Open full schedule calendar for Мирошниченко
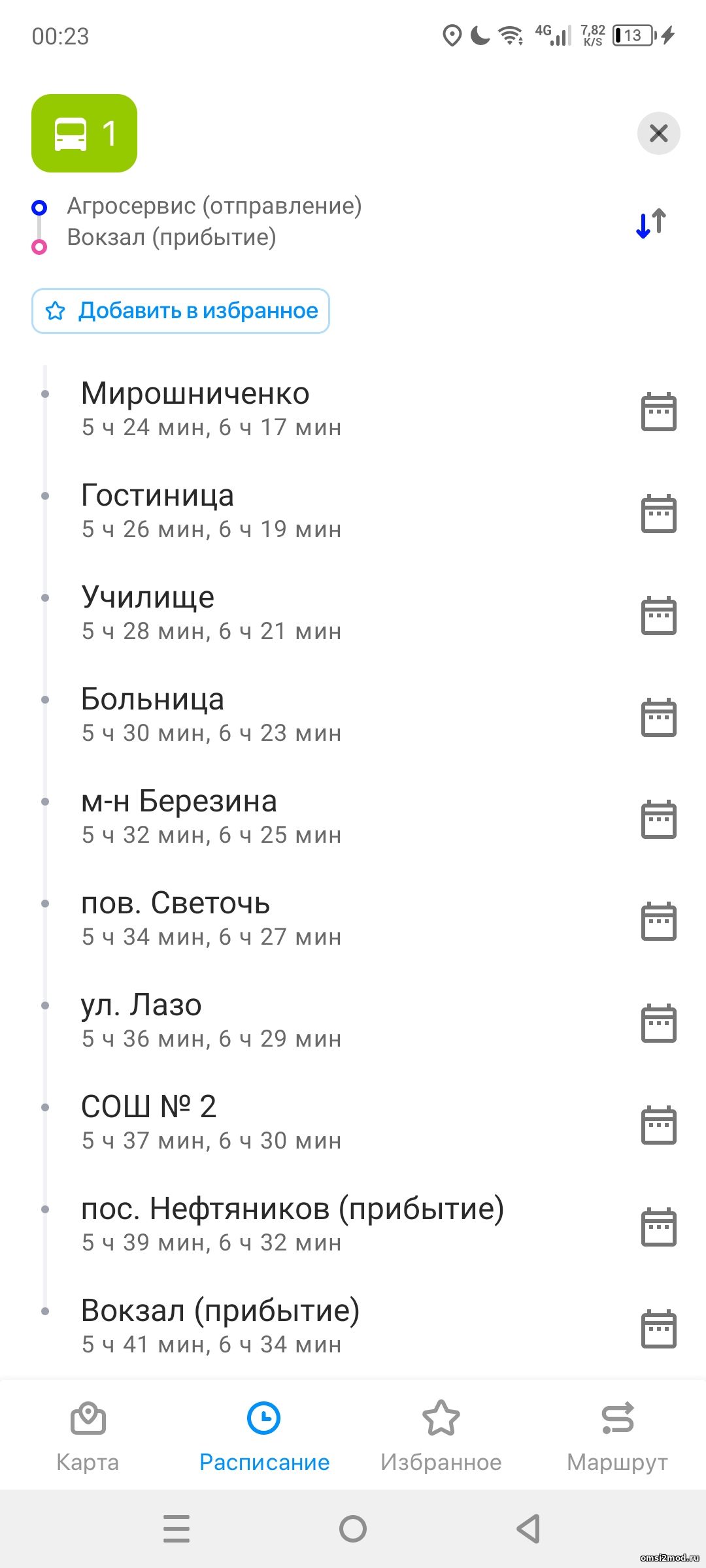This screenshot has height=1568, width=706. coord(658,412)
